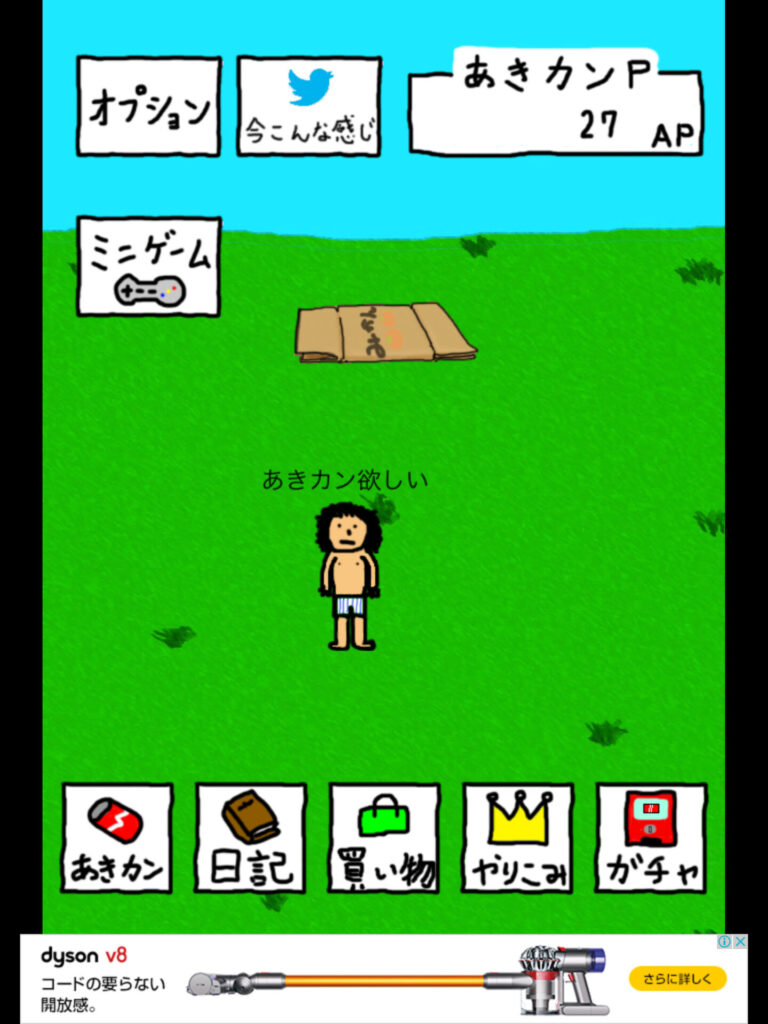Open the ガチャ gacha machine
768x1024 pixels.
coord(651,838)
